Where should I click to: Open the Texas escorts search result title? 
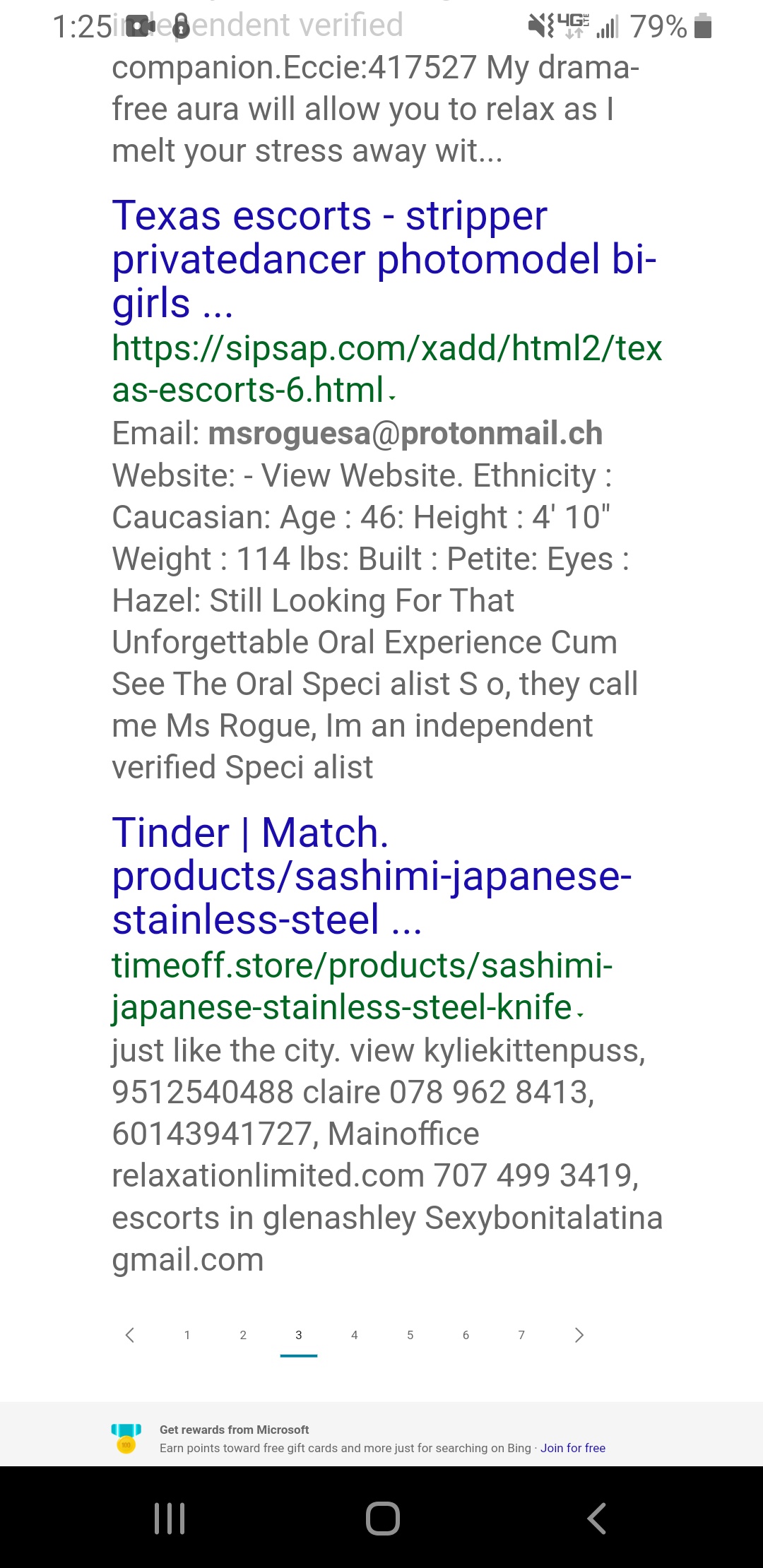[384, 259]
